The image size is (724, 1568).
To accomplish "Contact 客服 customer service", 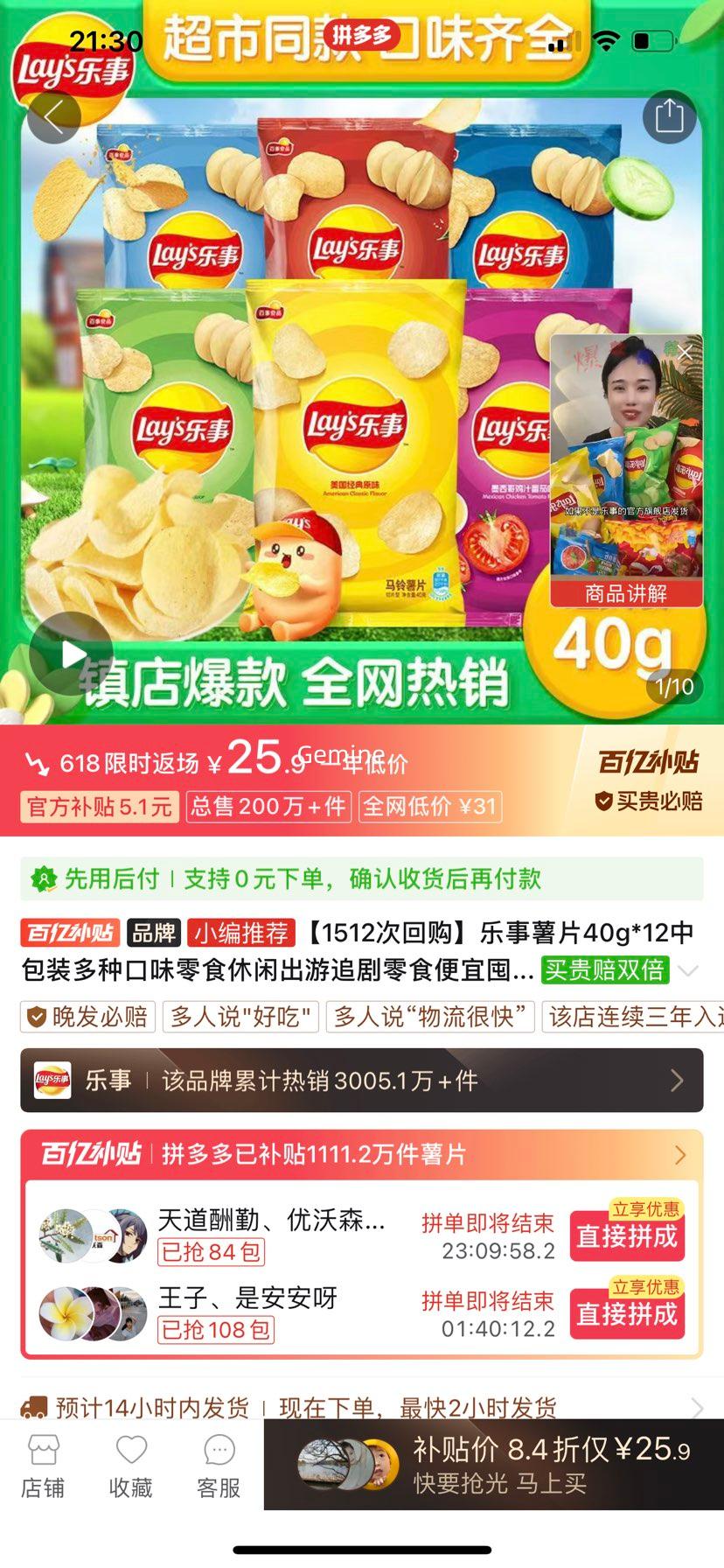I will point(219,1467).
